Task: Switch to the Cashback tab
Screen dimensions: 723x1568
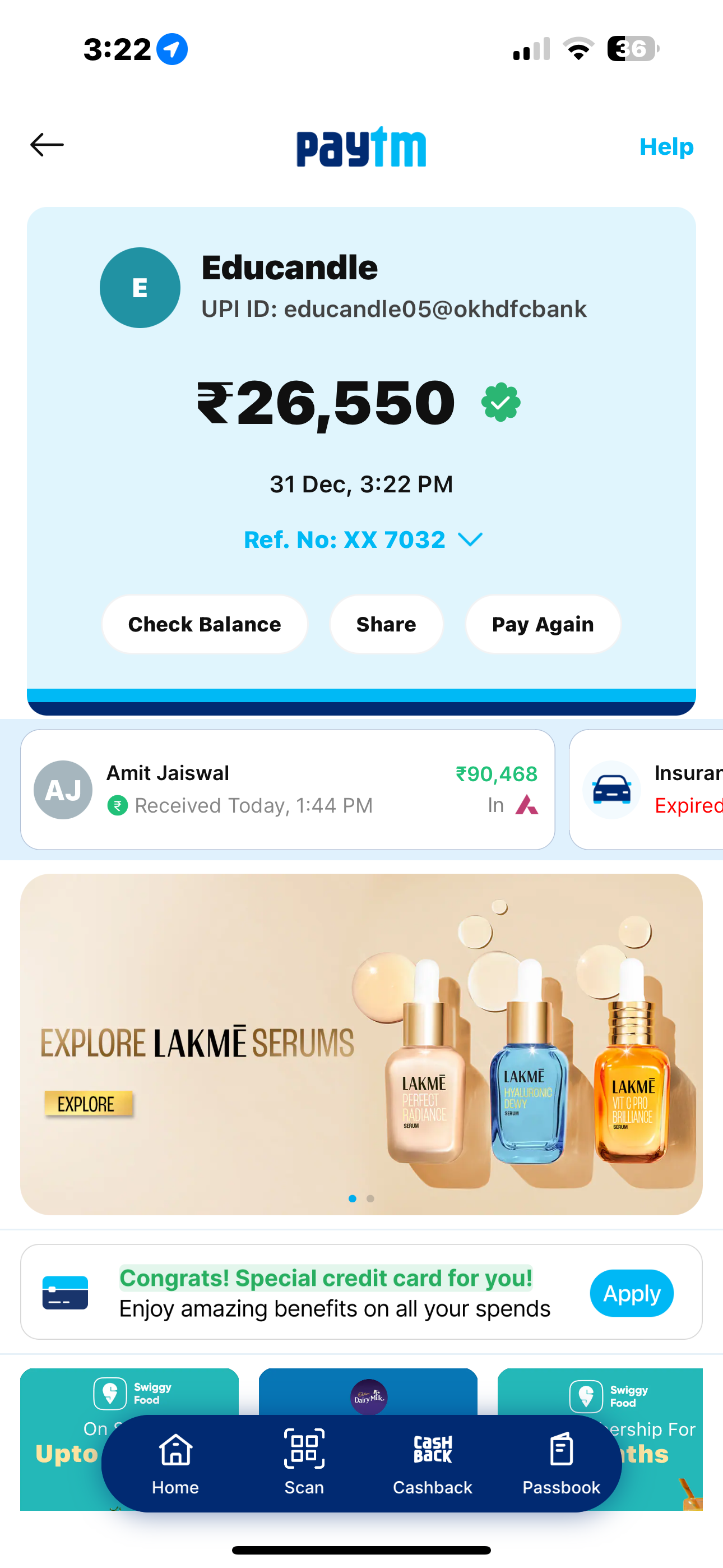Action: 432,1463
